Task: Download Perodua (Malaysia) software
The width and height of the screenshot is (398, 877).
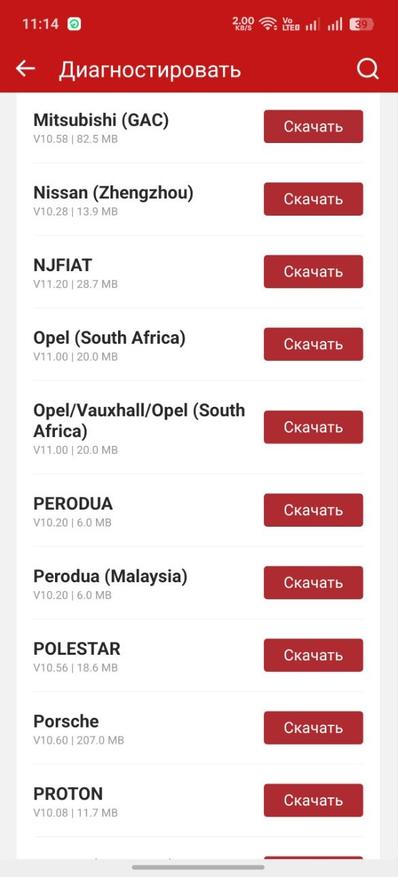Action: pos(313,583)
